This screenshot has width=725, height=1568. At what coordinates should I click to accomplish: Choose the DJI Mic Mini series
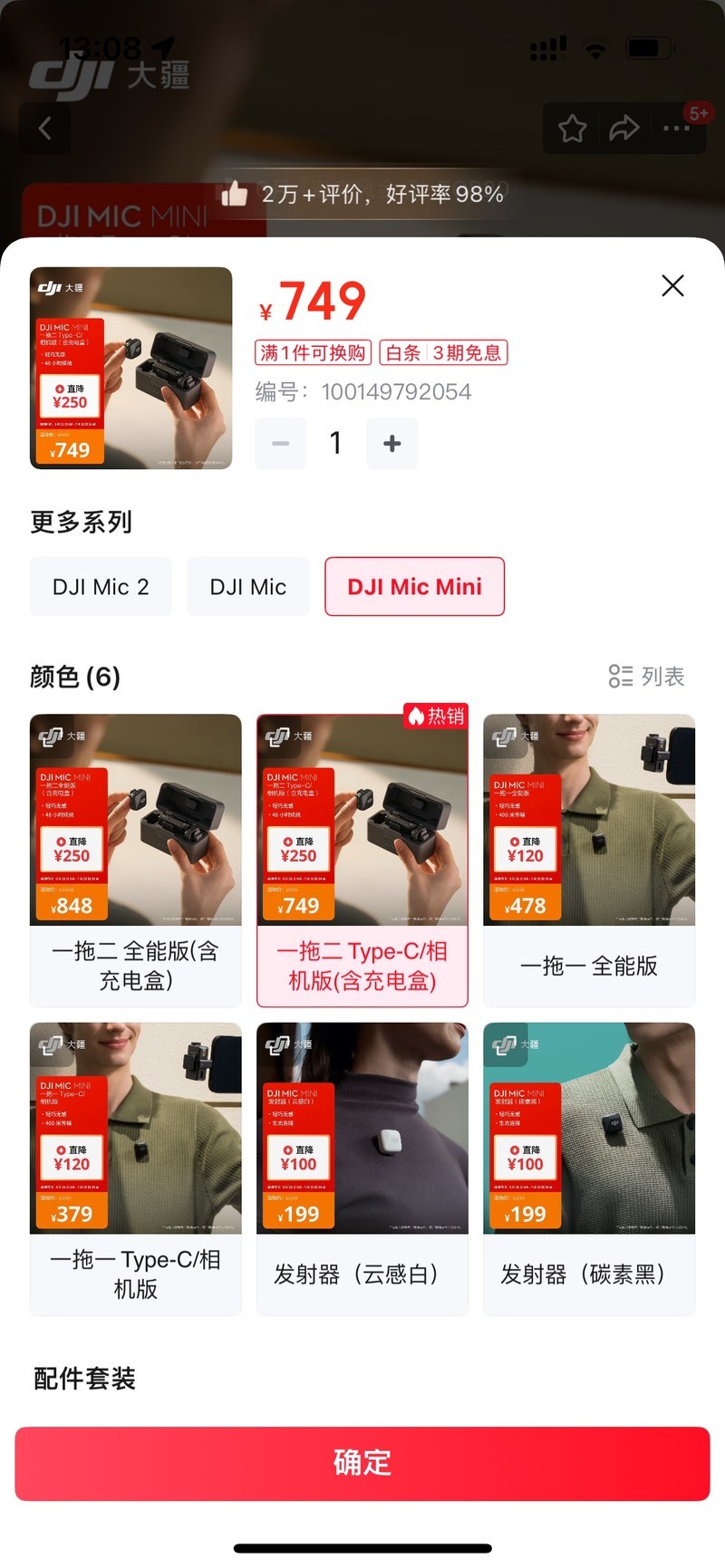coord(414,587)
